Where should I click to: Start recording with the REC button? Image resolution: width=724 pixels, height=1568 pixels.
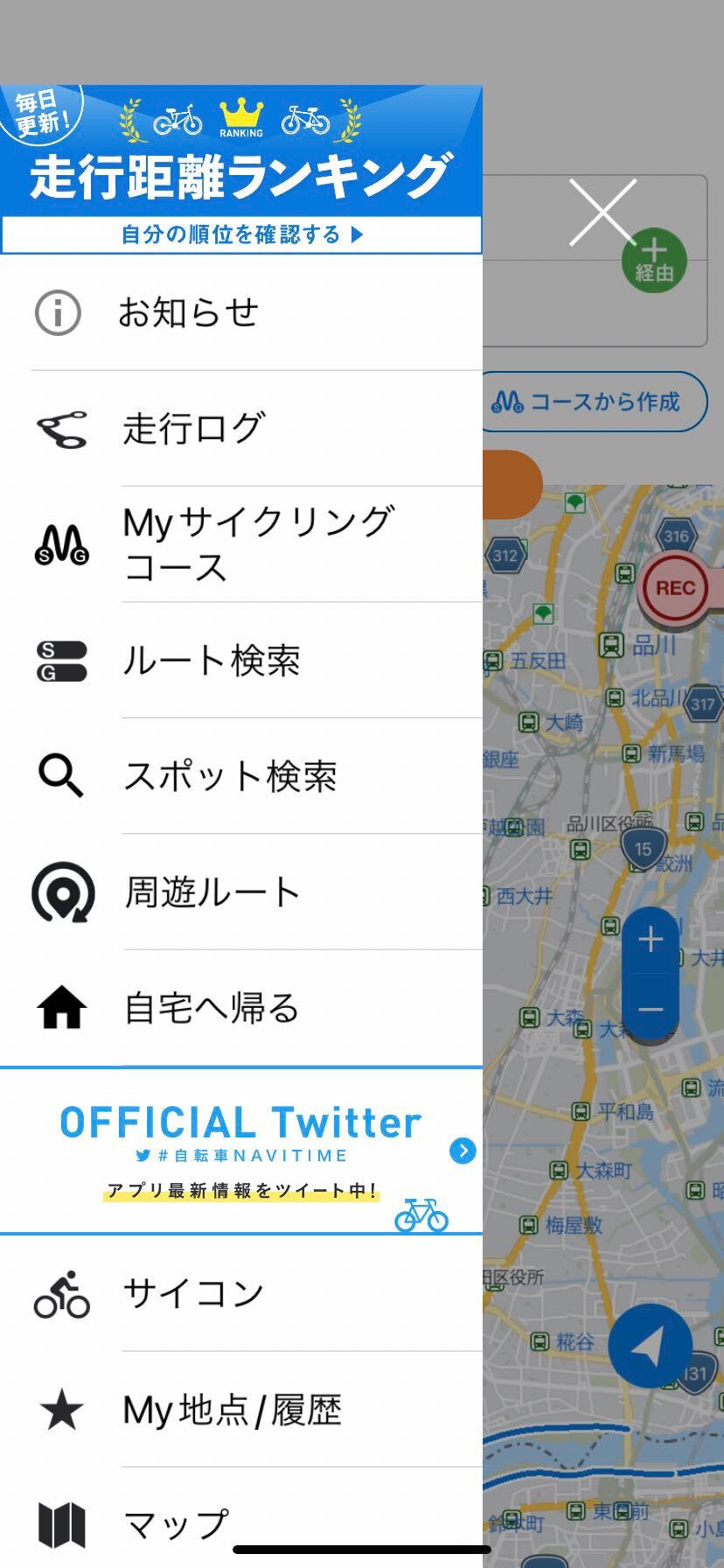(x=675, y=588)
